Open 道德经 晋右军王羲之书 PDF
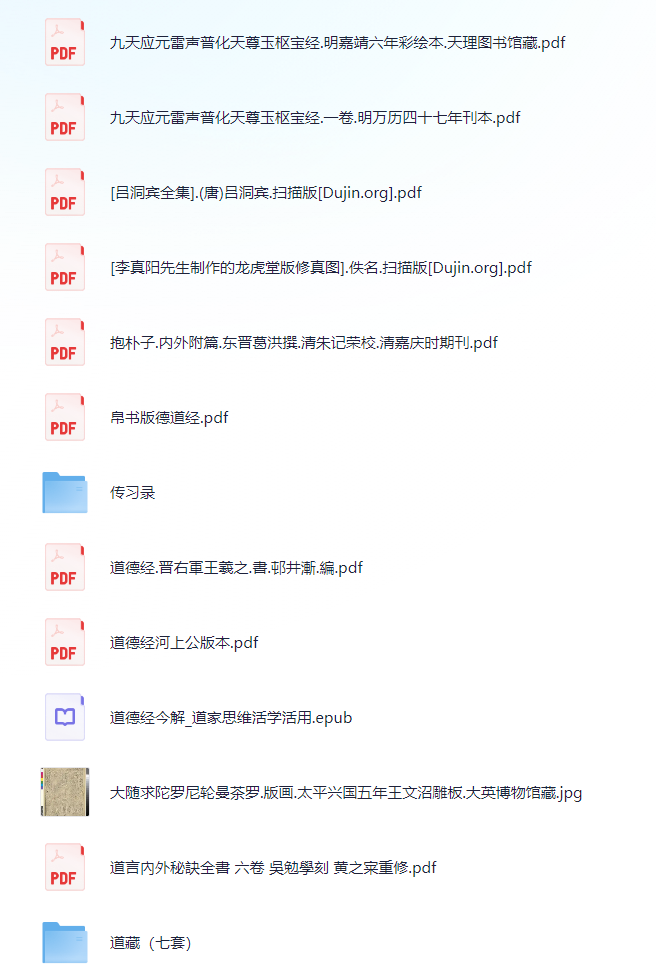656x979 pixels. [x=236, y=568]
